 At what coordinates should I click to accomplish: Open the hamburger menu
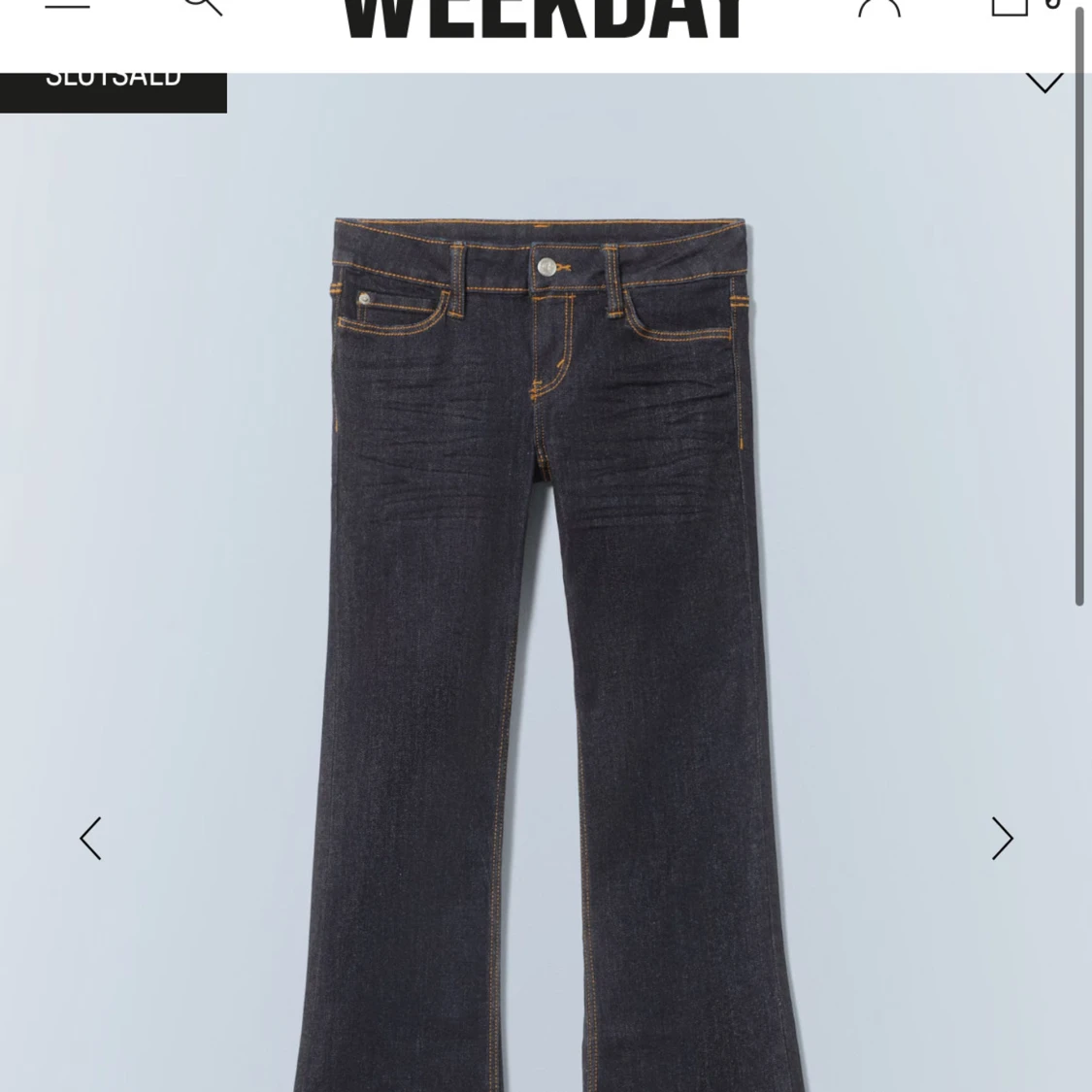67,4
